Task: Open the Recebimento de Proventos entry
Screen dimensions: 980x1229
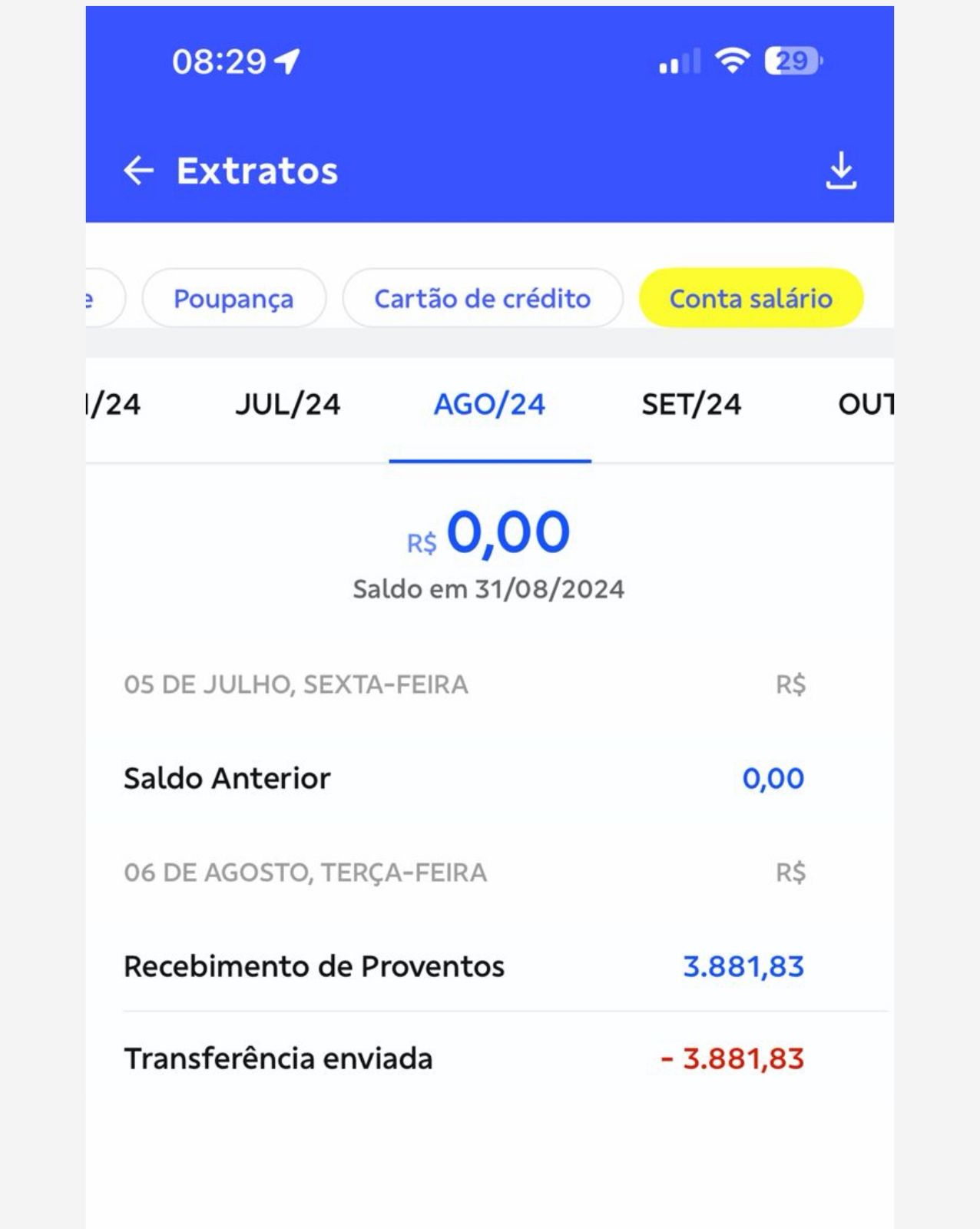Action: coord(464,966)
